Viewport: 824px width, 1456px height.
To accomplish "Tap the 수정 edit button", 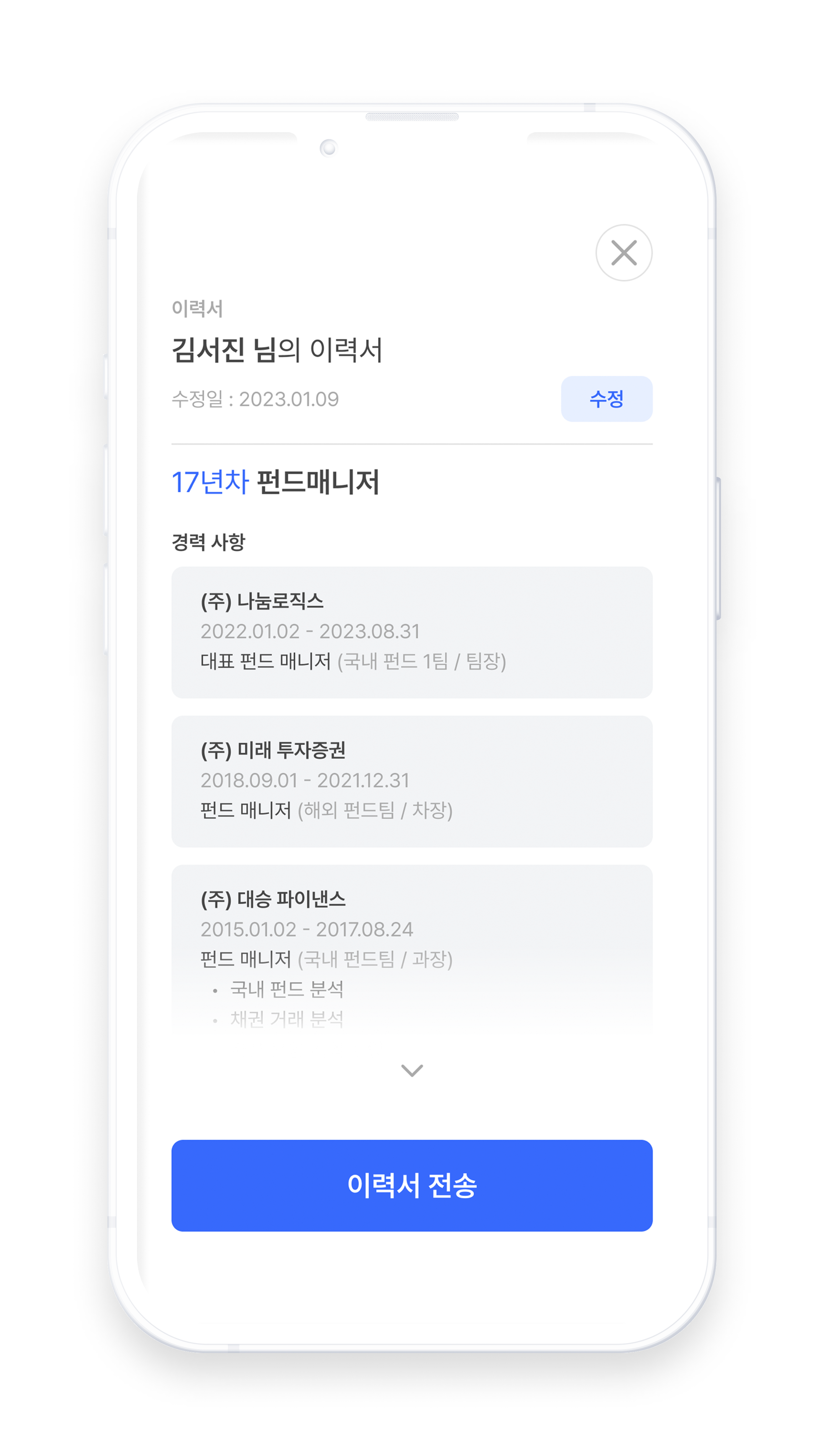I will coord(606,399).
